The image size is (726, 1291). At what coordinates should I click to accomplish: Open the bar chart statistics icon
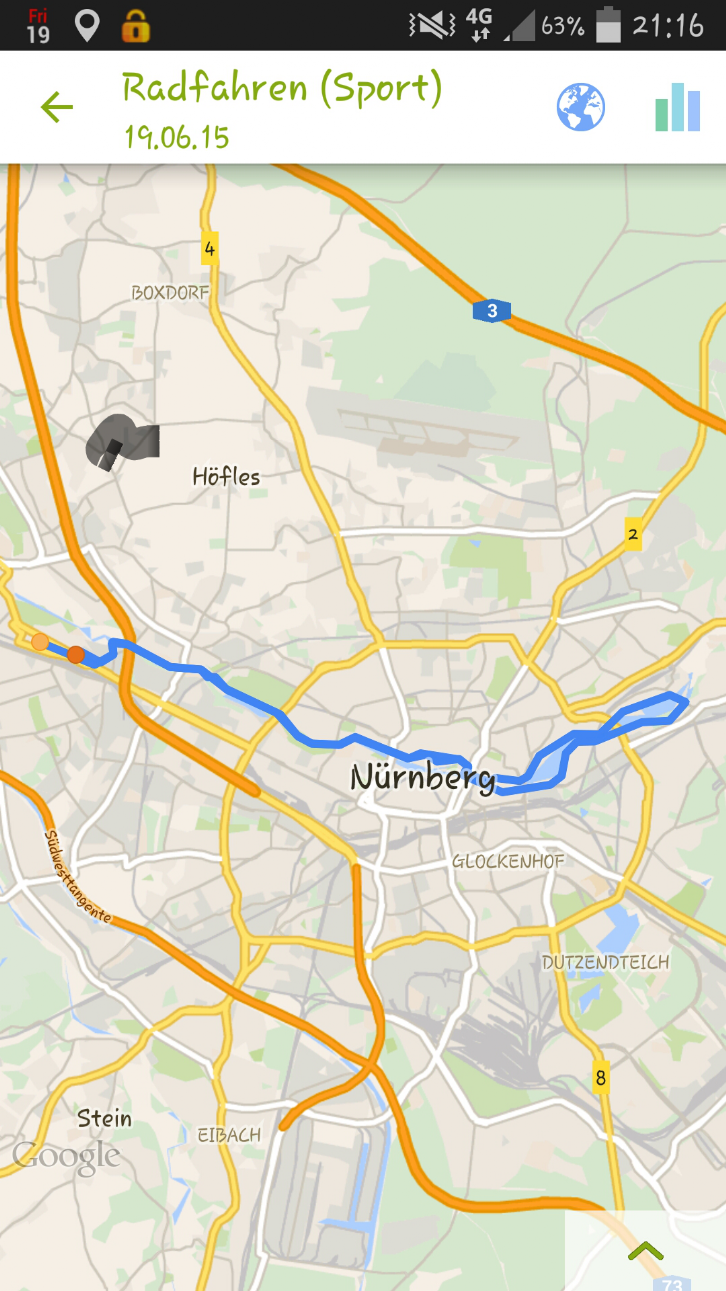(x=677, y=107)
